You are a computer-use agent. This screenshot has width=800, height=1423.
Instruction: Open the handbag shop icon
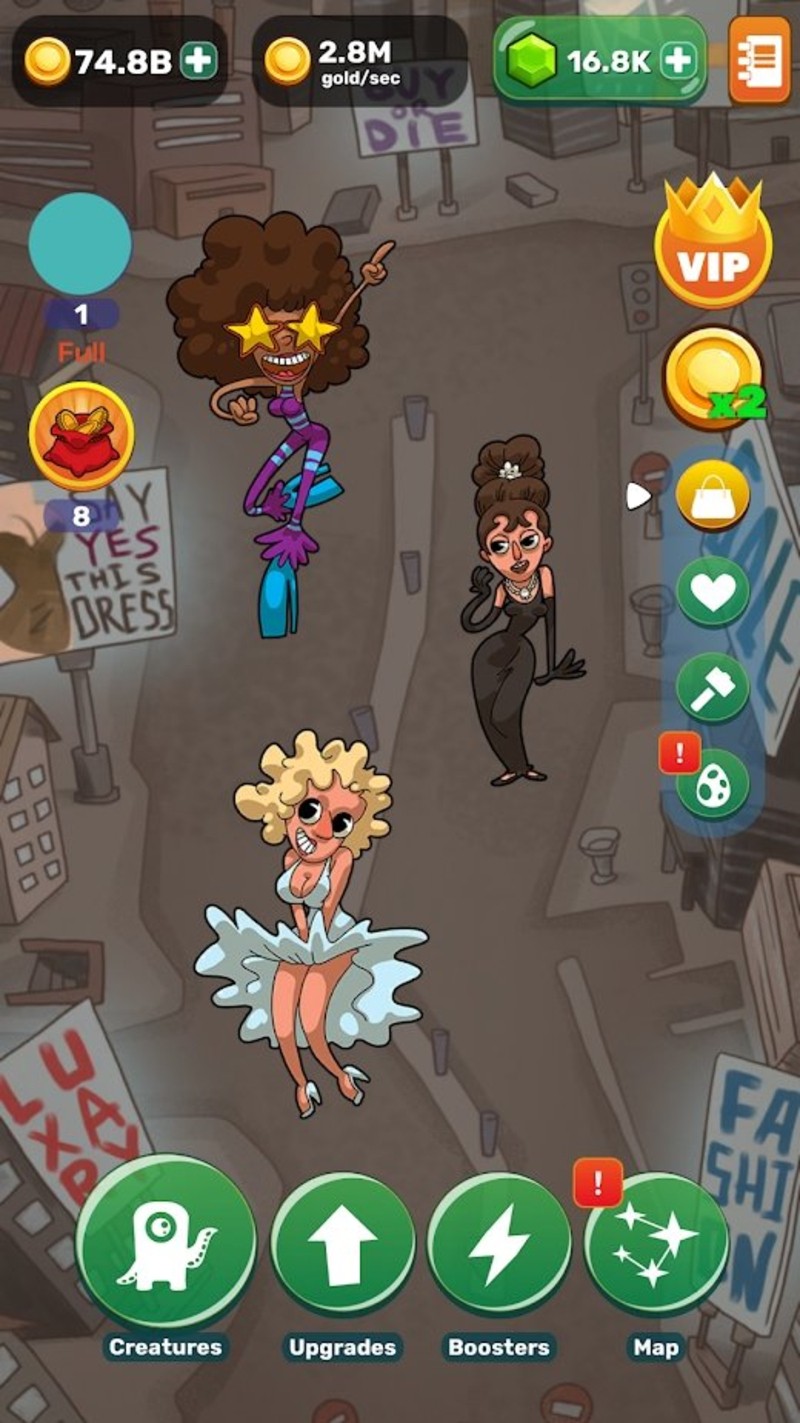coord(713,495)
